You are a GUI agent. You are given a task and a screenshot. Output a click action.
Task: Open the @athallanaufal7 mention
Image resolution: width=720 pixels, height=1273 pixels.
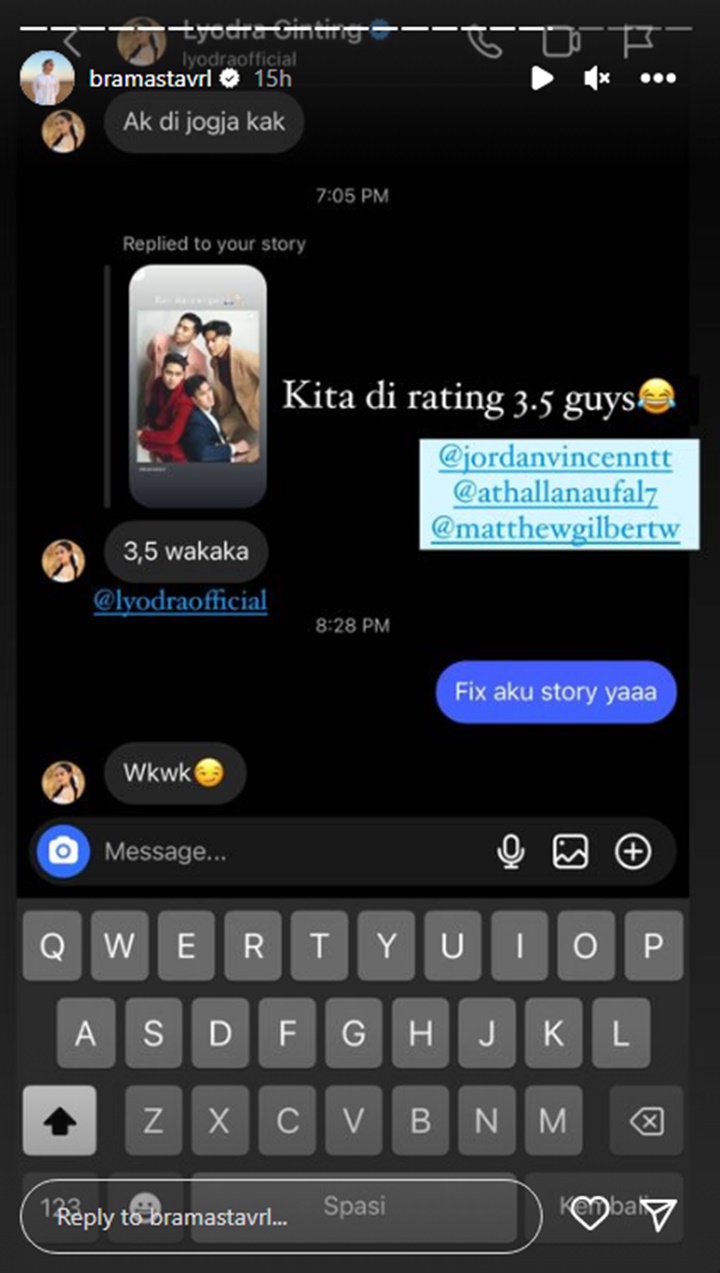point(555,492)
